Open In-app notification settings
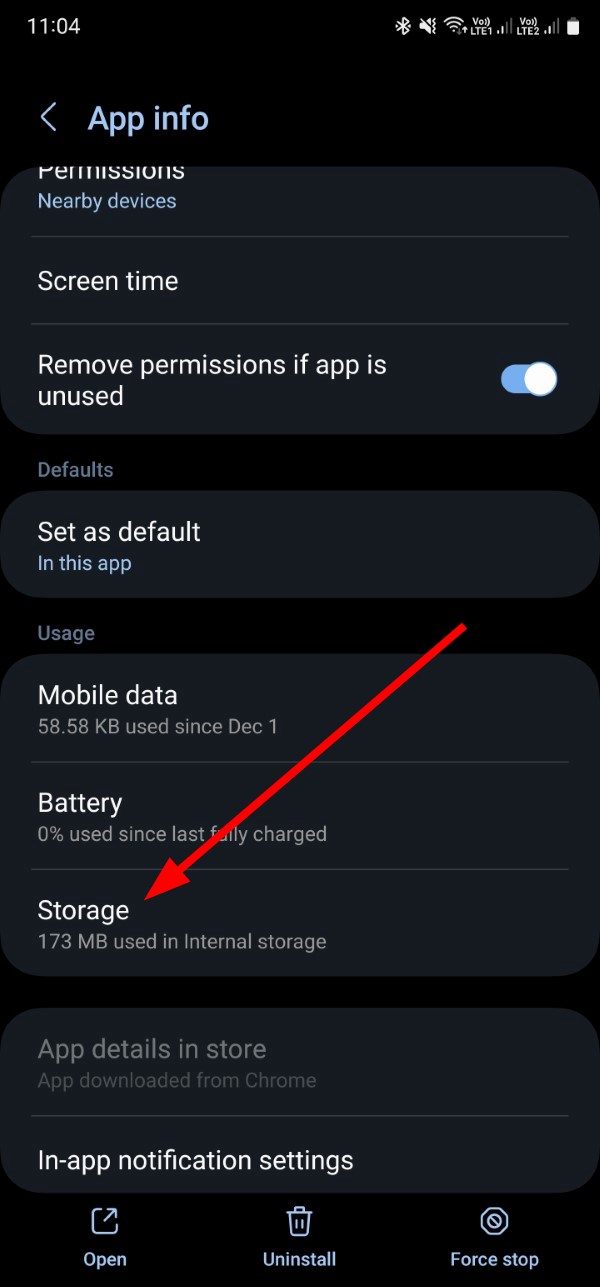Screen dimensions: 600x1287 point(300,1160)
